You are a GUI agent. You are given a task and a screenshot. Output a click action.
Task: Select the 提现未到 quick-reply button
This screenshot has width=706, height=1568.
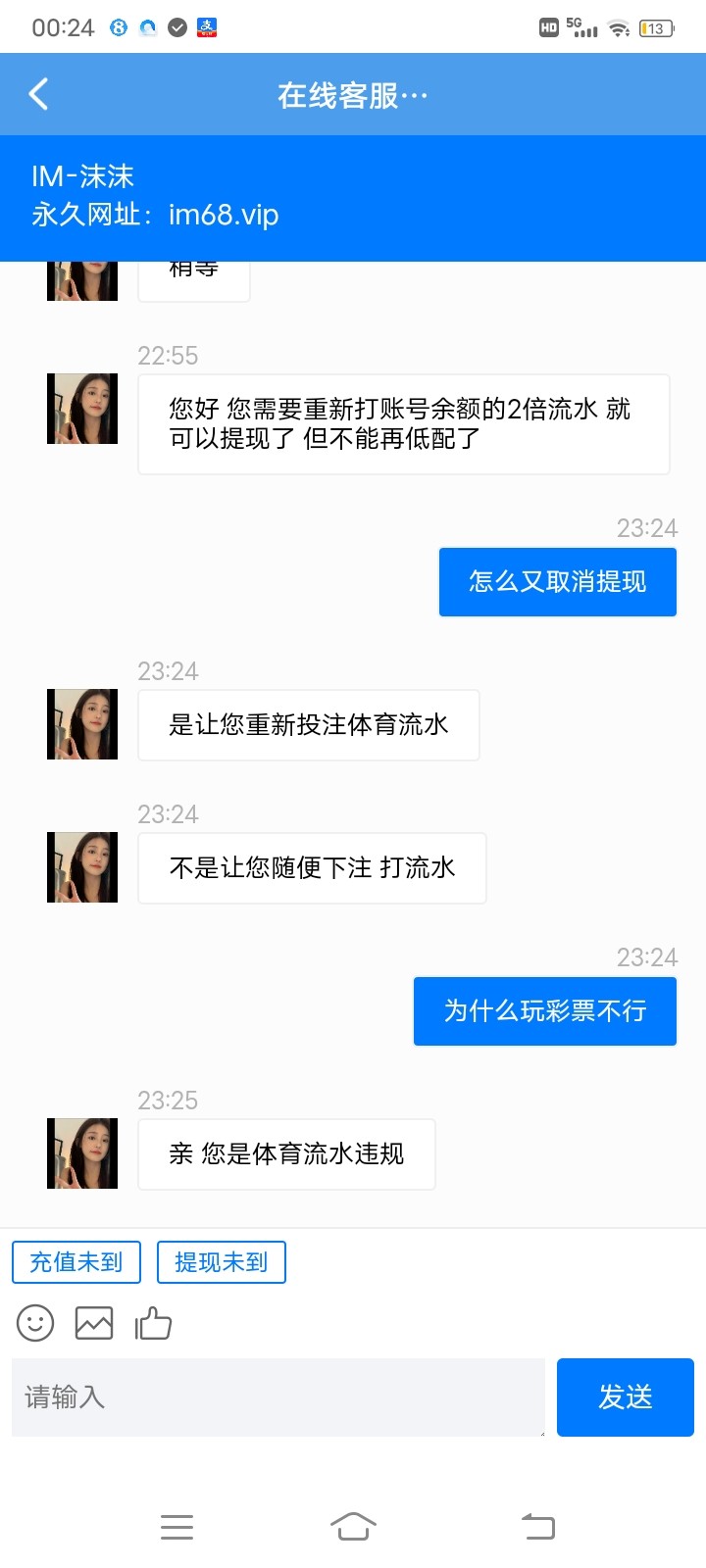[221, 1262]
